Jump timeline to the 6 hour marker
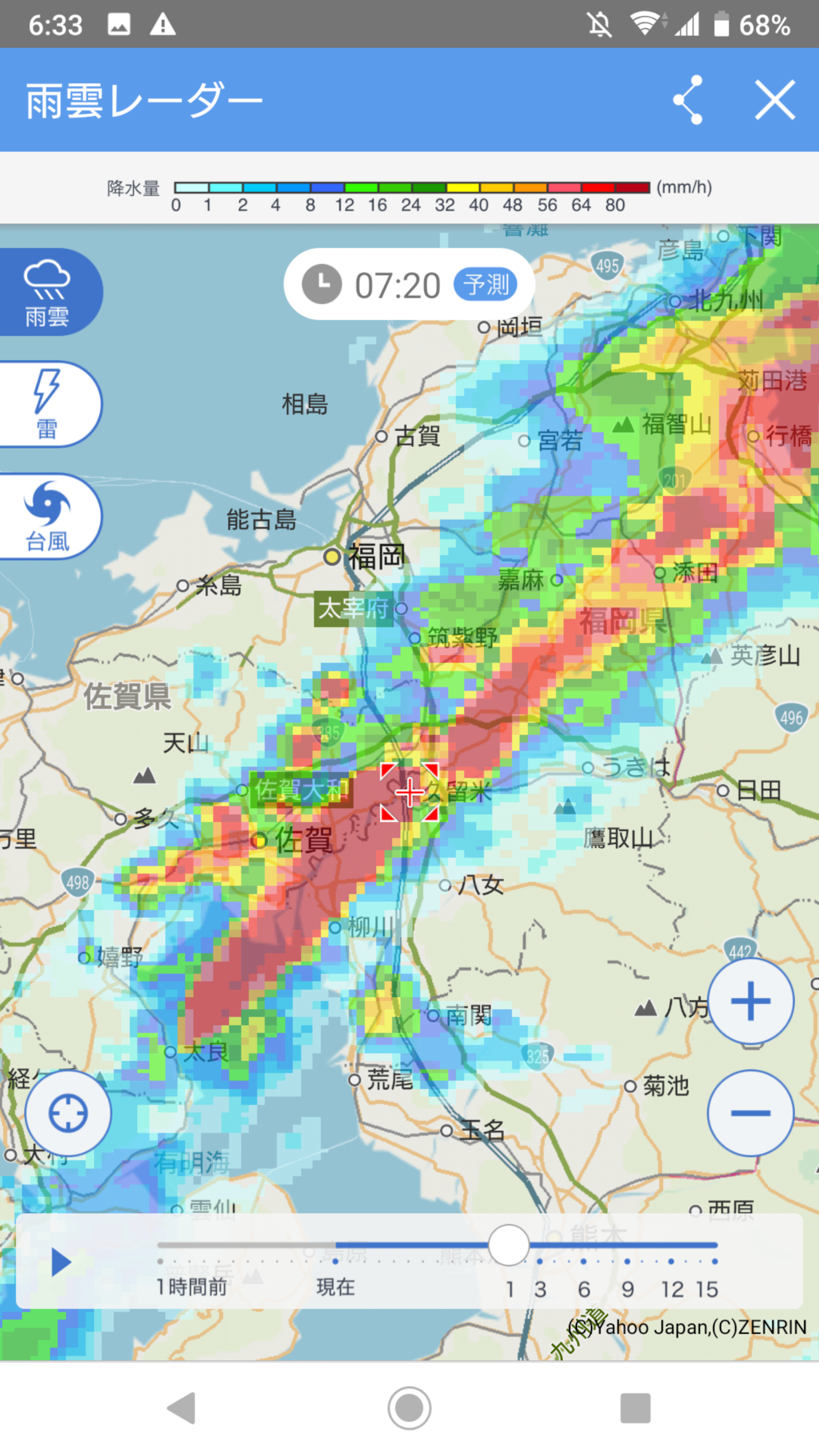 [x=583, y=1261]
